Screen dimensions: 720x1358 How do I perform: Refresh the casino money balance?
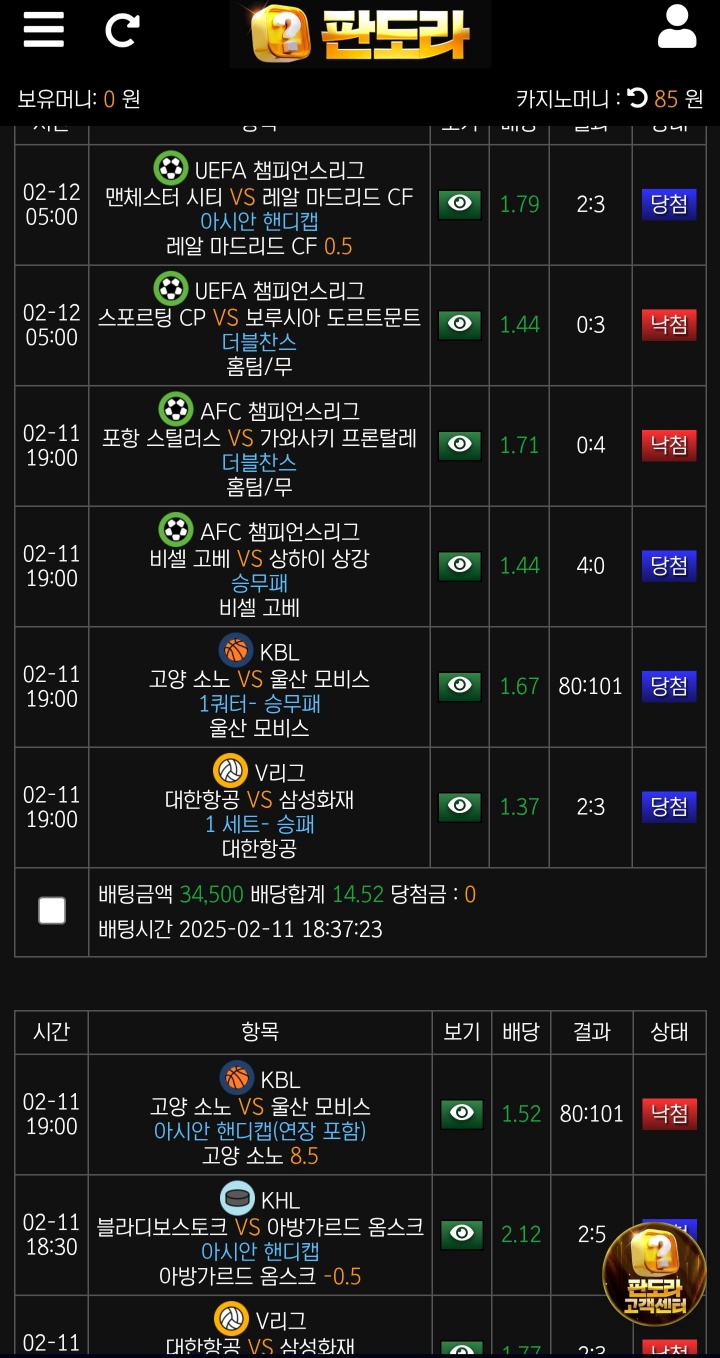pos(638,98)
